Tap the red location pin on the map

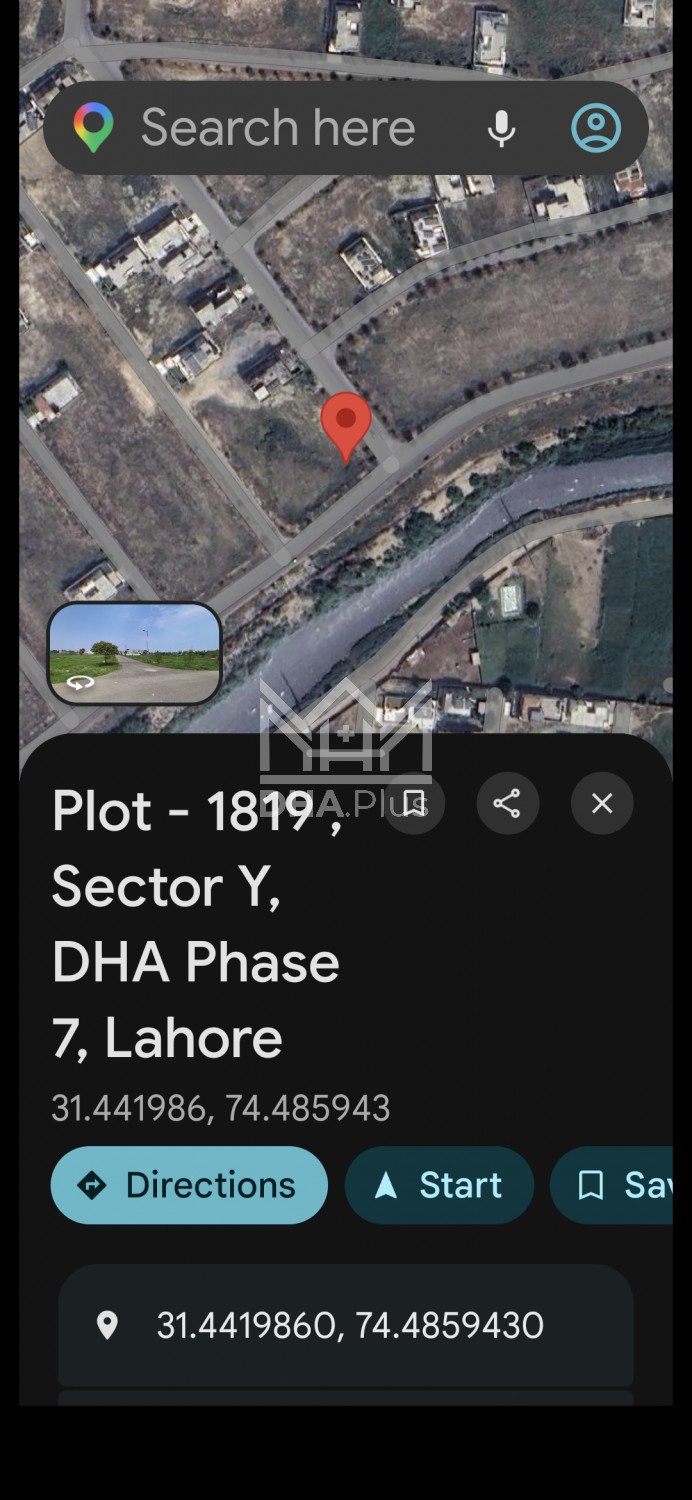(x=346, y=422)
